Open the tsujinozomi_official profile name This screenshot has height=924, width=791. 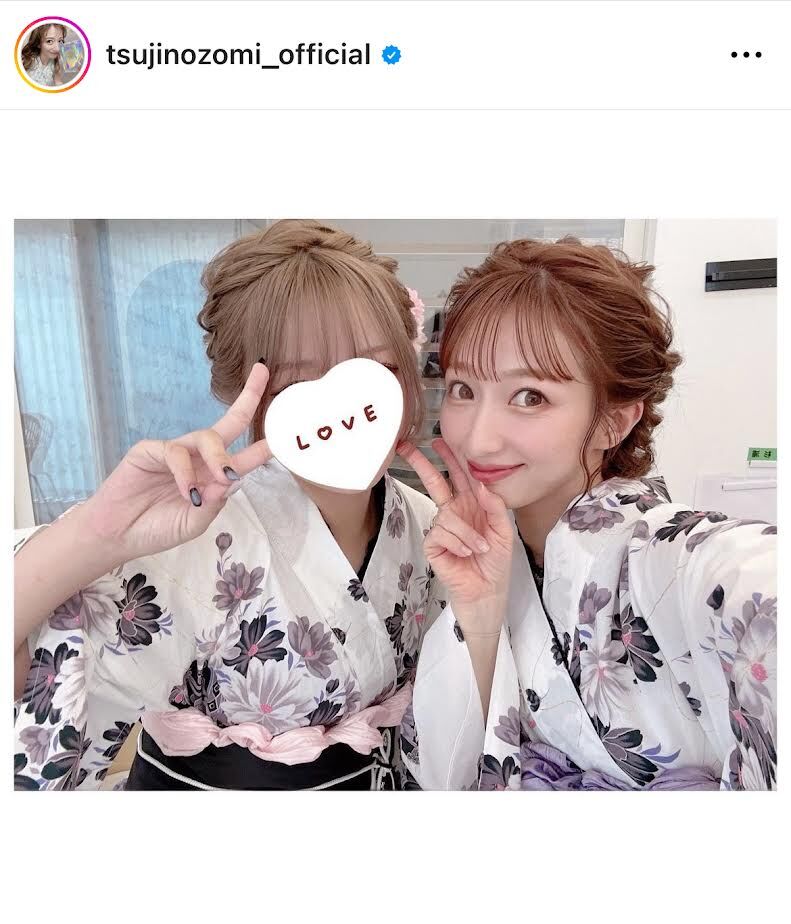tap(238, 55)
